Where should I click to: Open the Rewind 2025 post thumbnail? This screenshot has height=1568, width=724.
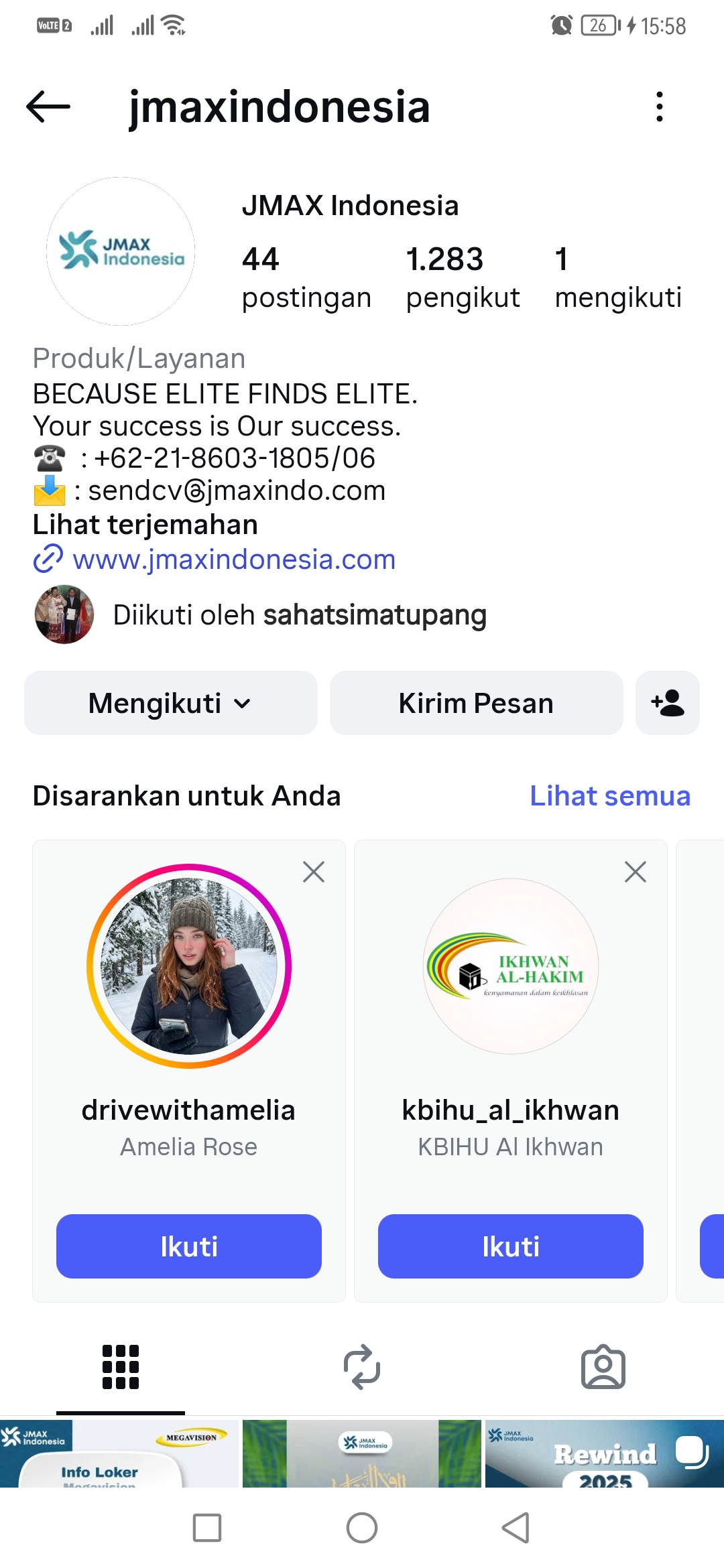coord(605,1454)
